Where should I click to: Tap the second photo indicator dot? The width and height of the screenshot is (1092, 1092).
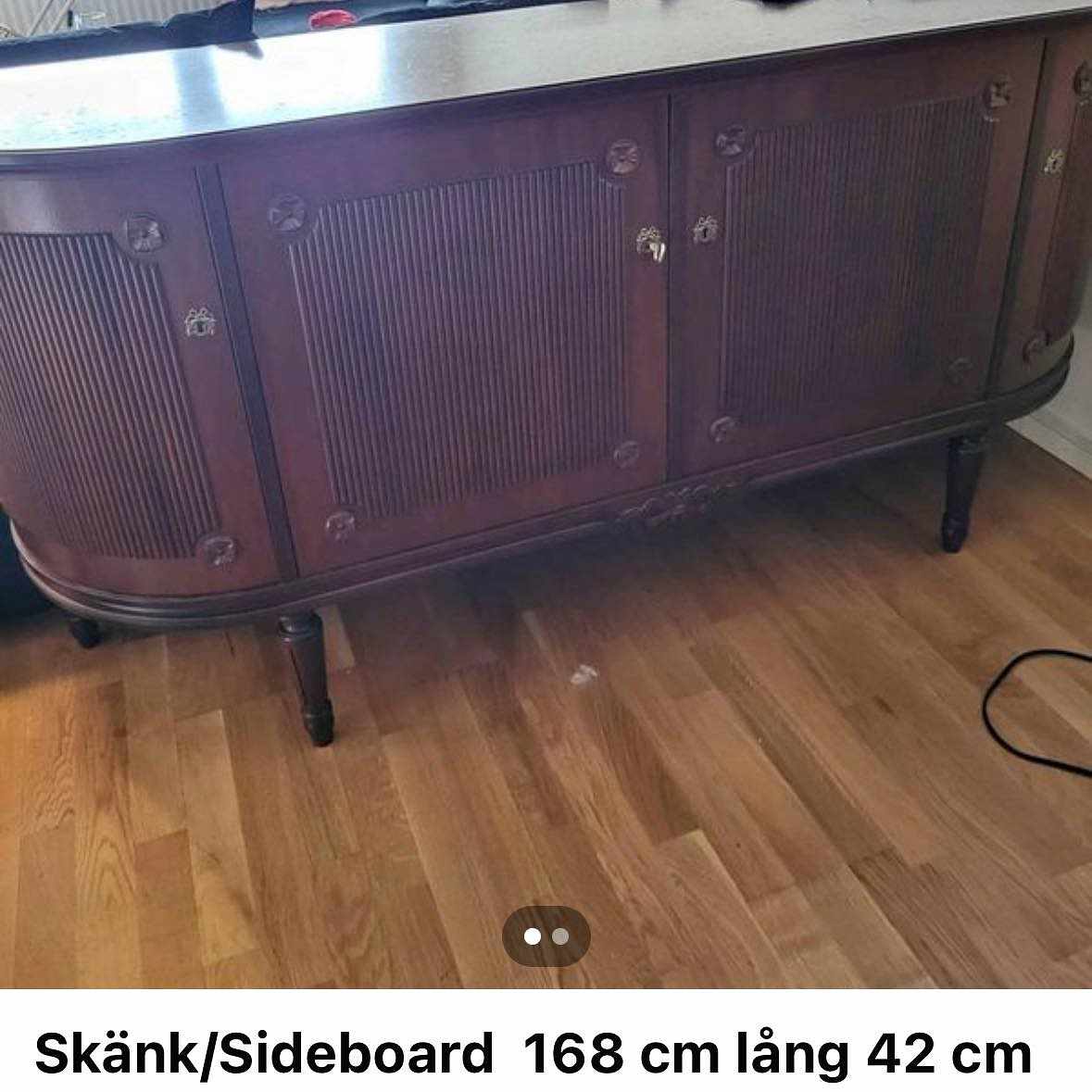coord(560,936)
